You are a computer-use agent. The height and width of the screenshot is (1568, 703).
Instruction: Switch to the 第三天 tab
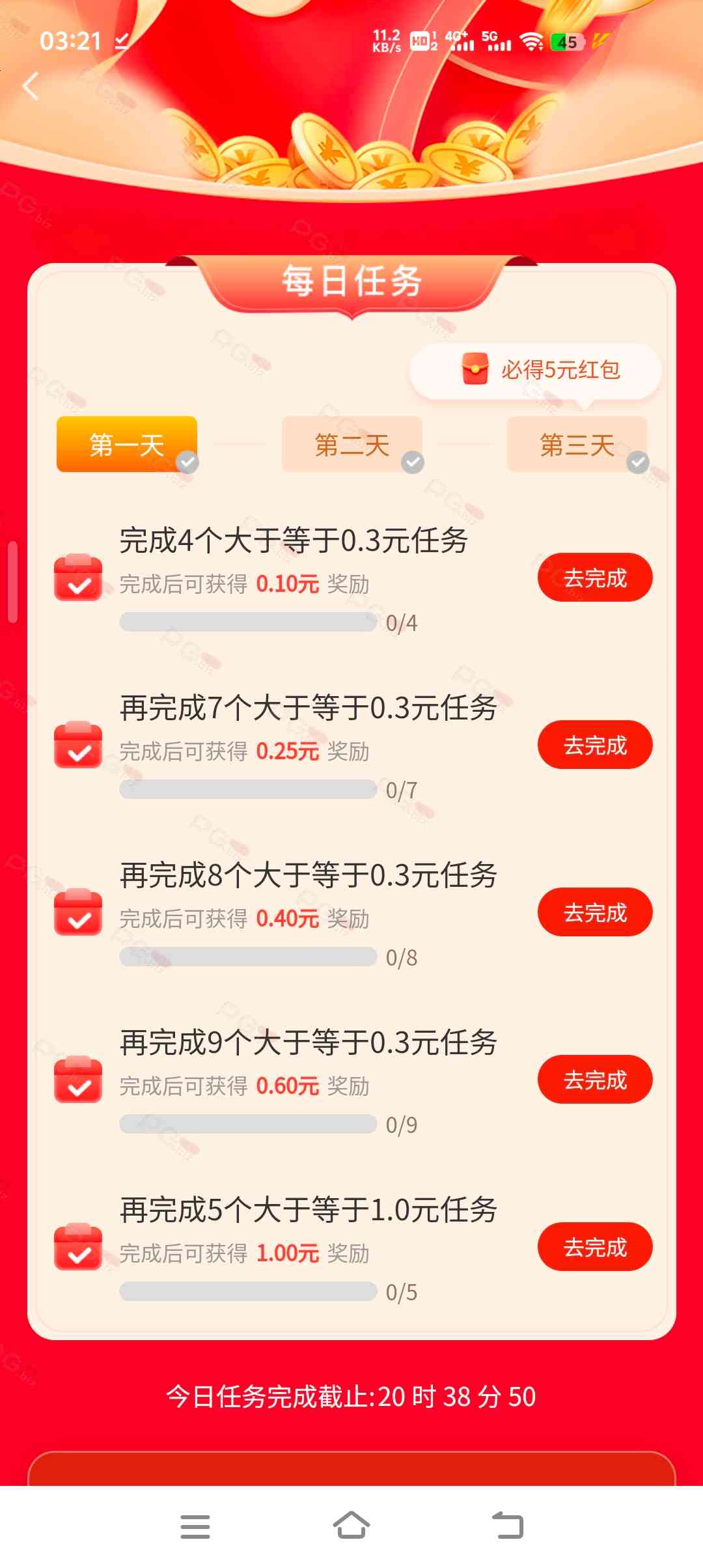pyautogui.click(x=577, y=445)
